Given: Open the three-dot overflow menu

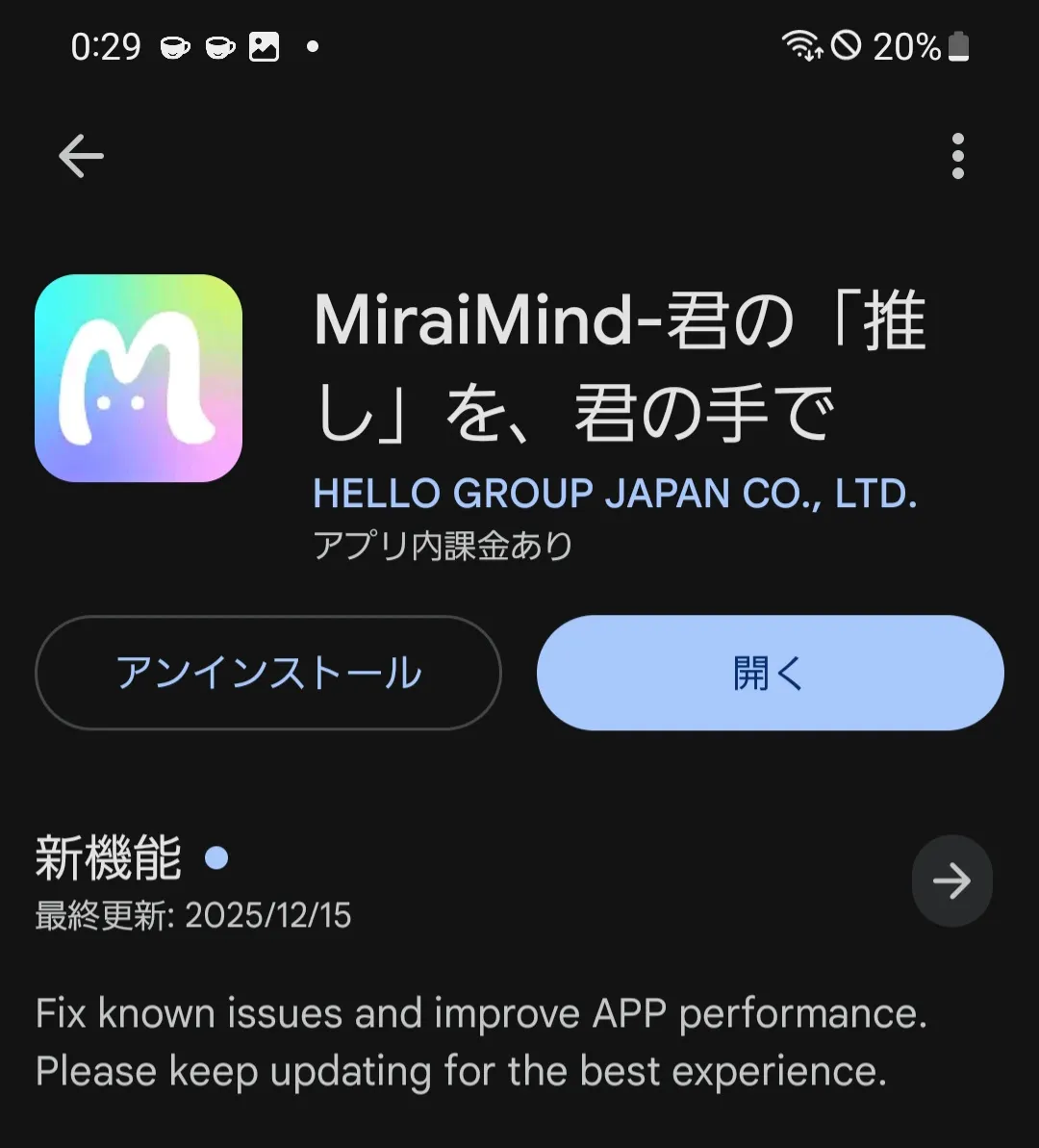Looking at the screenshot, I should coord(957,156).
